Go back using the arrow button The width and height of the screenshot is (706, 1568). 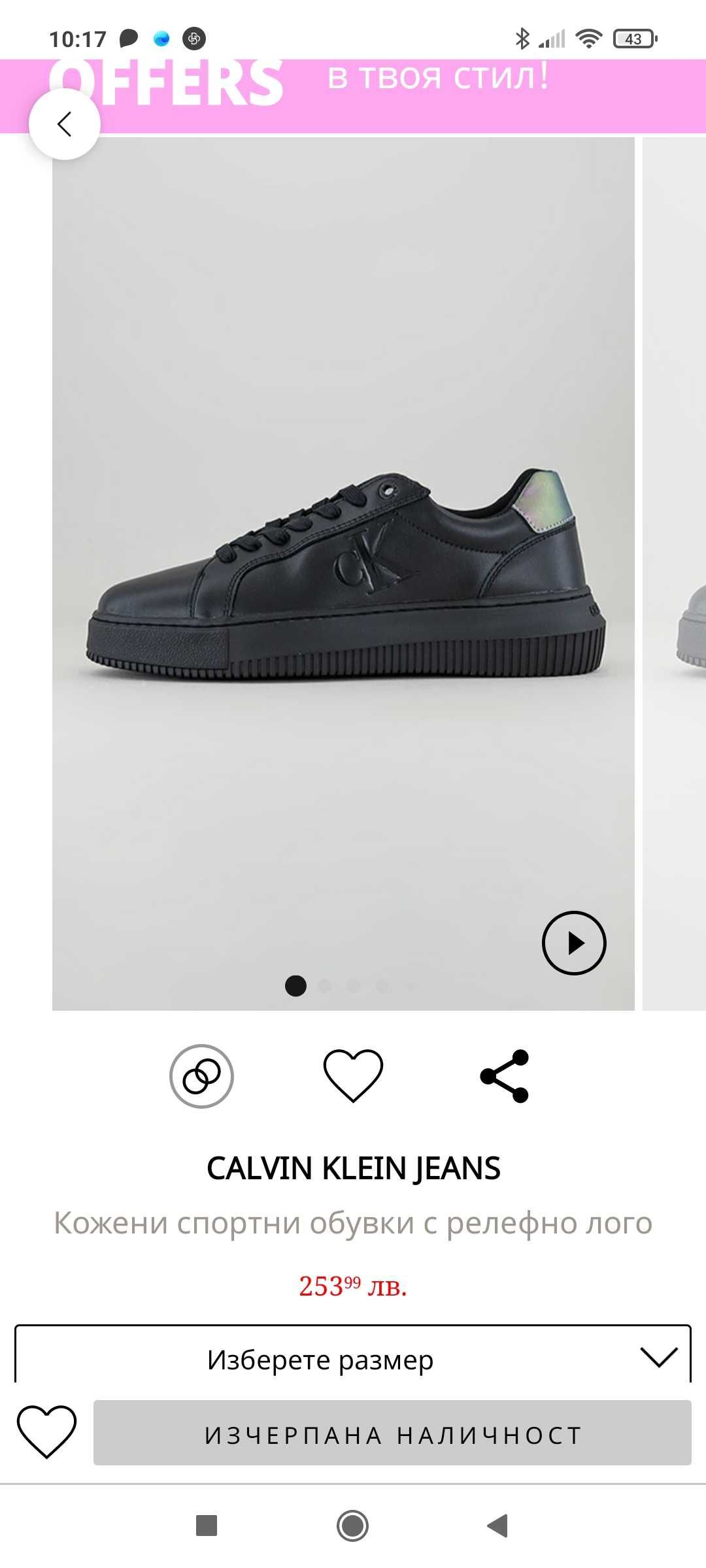pyautogui.click(x=64, y=124)
